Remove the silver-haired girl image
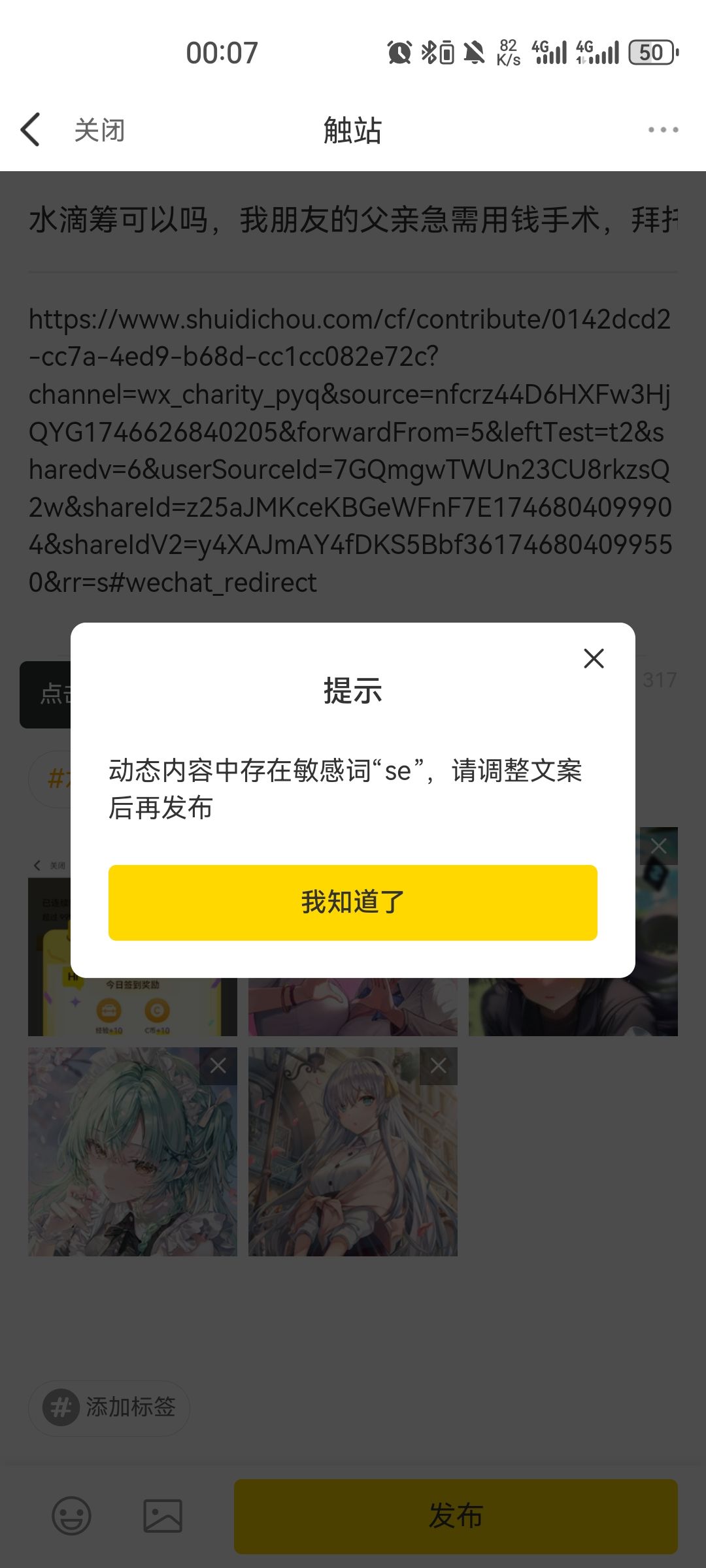Image resolution: width=706 pixels, height=1568 pixels. pos(439,1066)
